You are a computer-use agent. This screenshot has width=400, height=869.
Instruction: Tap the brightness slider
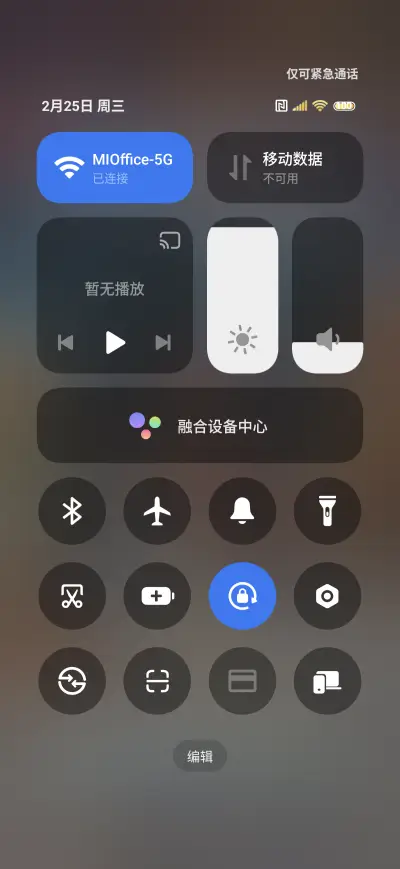click(x=242, y=295)
